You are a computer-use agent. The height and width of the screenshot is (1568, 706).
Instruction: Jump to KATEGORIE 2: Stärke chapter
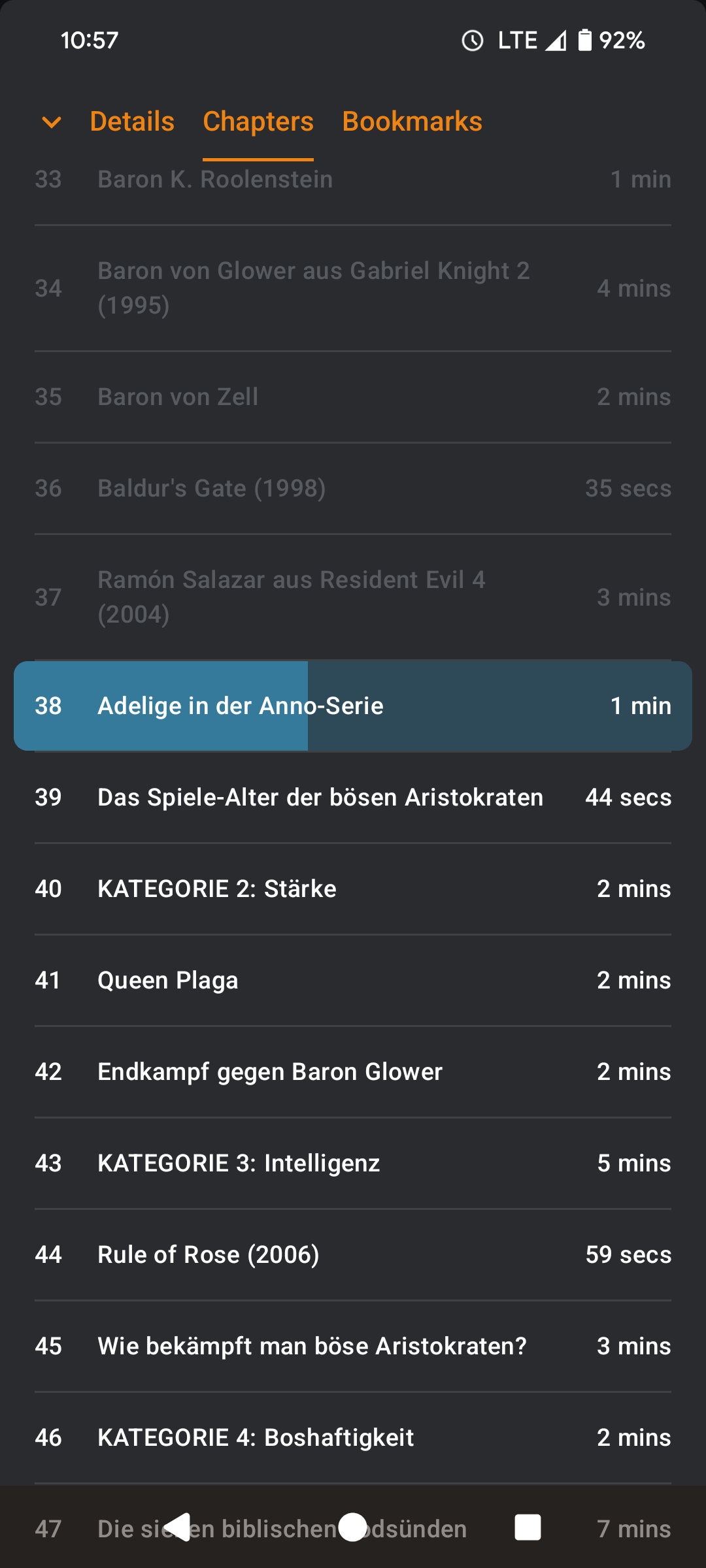coord(353,889)
